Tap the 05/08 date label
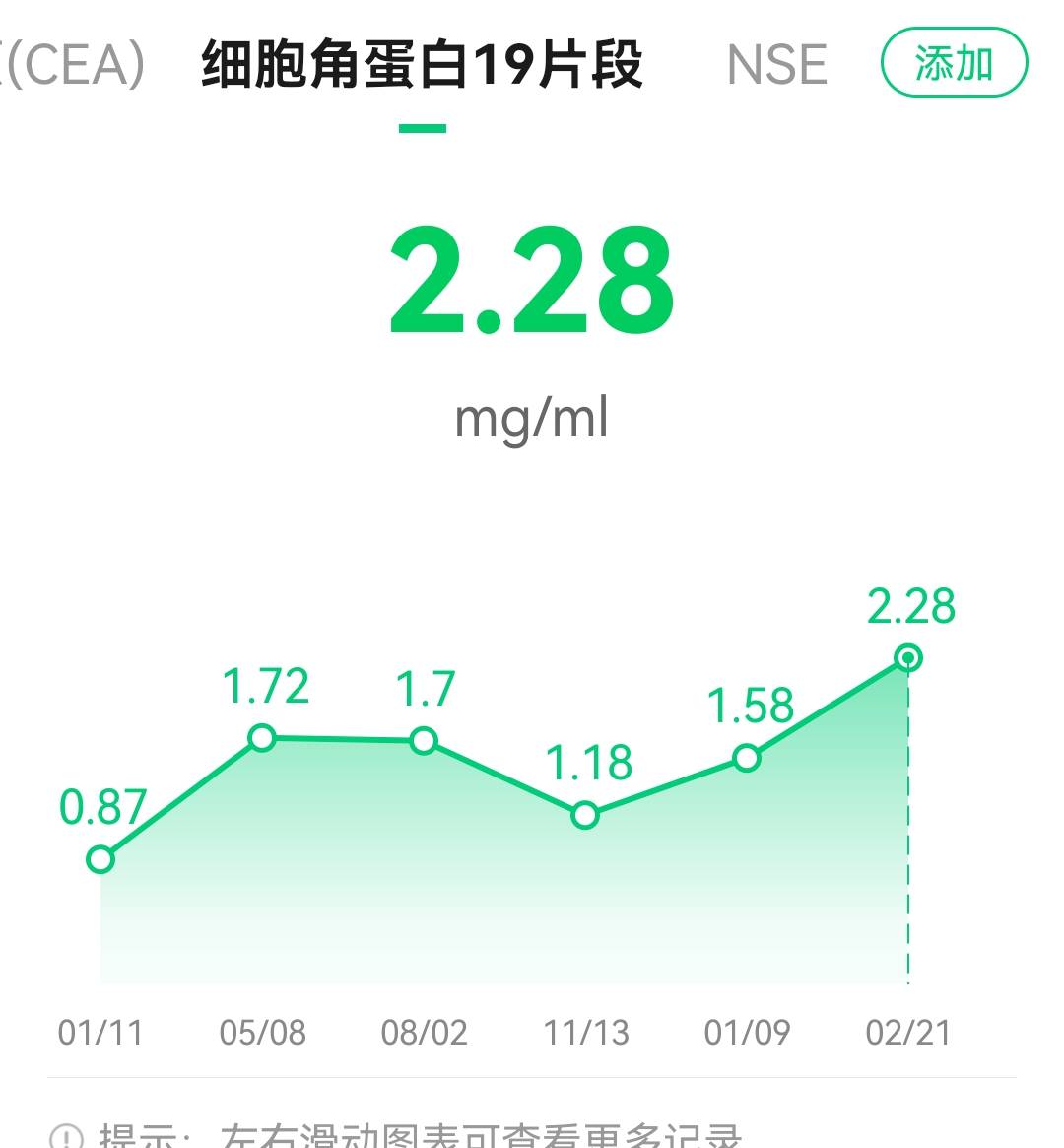 pyautogui.click(x=264, y=1033)
